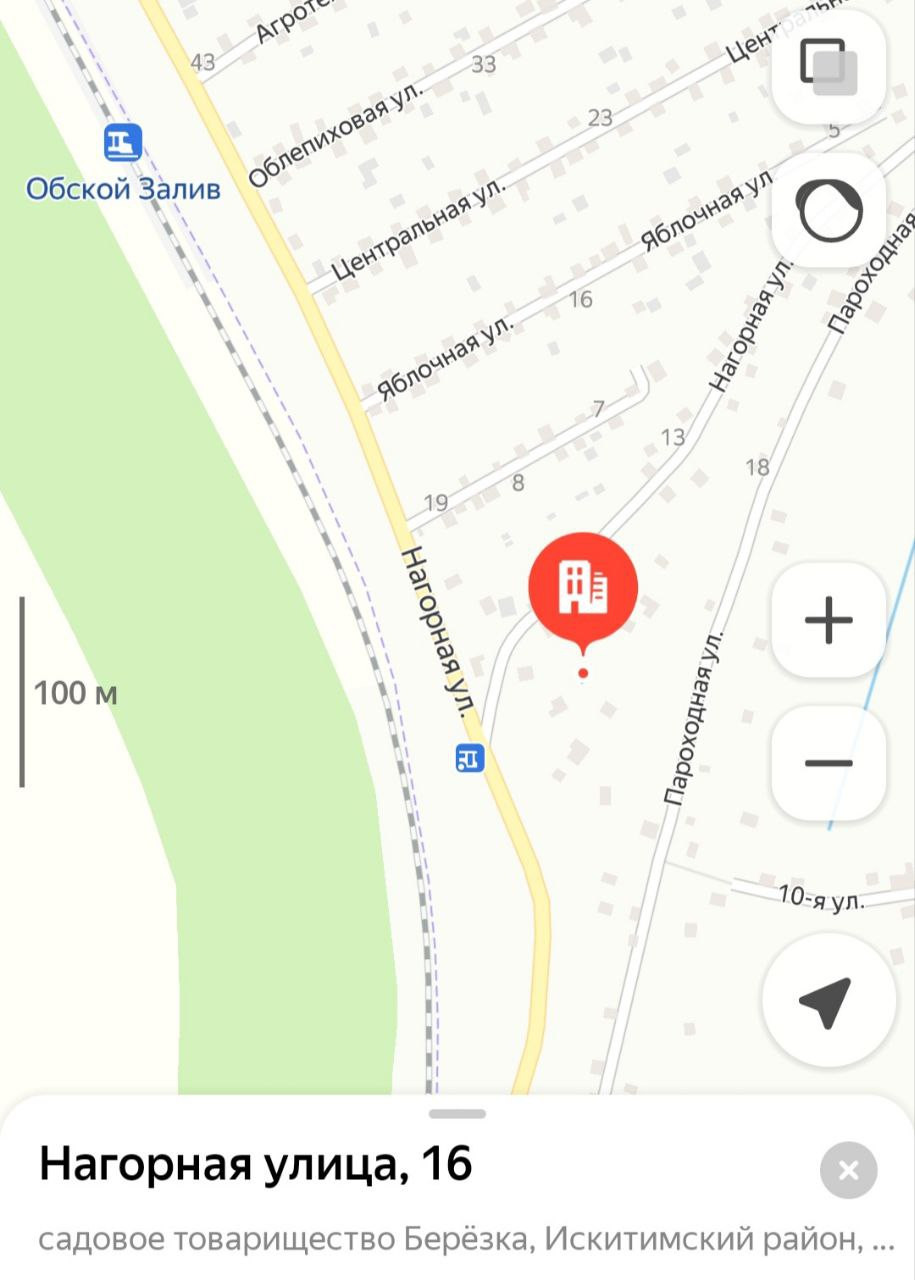The image size is (915, 1280).
Task: Select the red building pin on the map
Action: (583, 588)
